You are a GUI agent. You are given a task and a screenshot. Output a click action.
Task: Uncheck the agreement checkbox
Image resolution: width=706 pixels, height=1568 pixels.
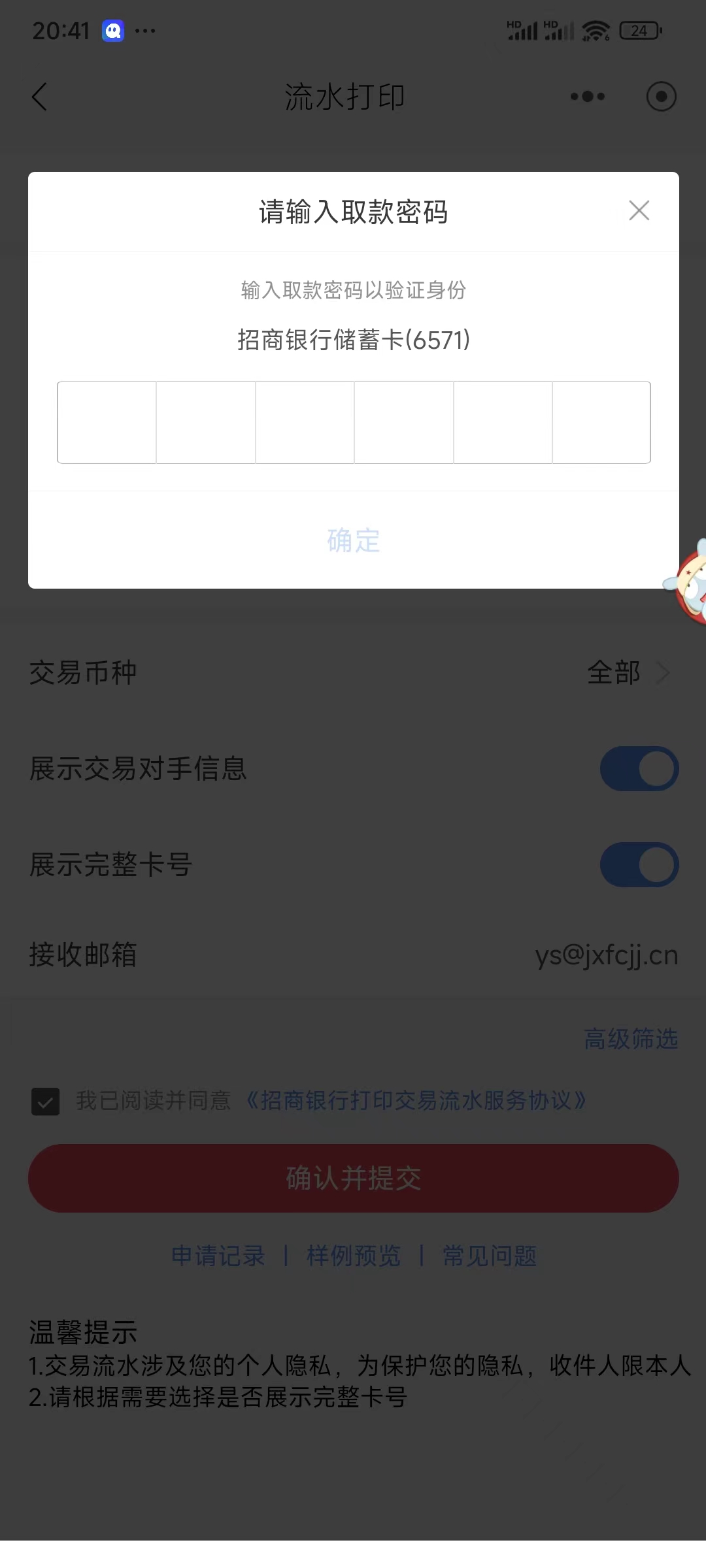tap(46, 1101)
